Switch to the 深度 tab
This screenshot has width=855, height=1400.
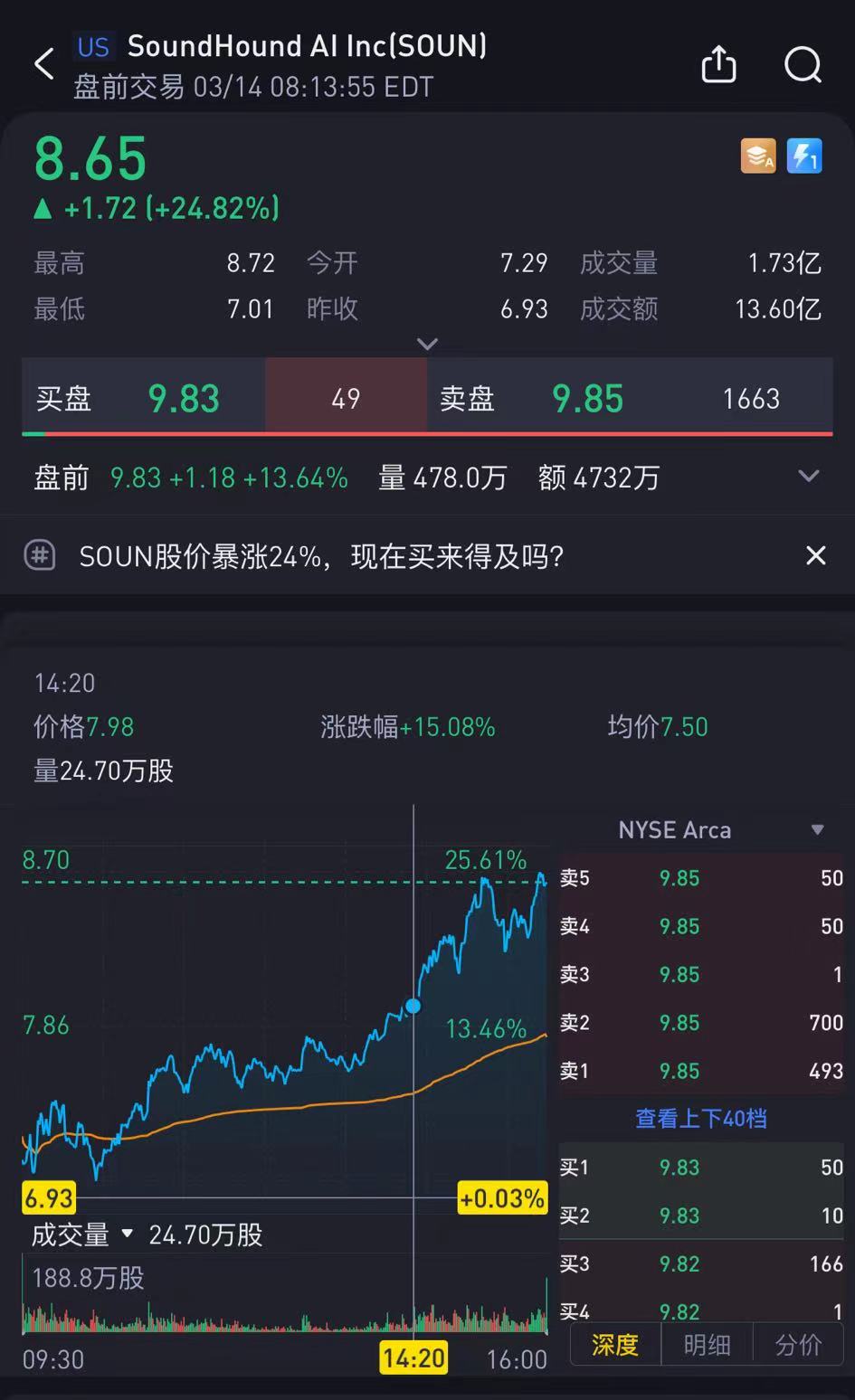click(x=615, y=1345)
